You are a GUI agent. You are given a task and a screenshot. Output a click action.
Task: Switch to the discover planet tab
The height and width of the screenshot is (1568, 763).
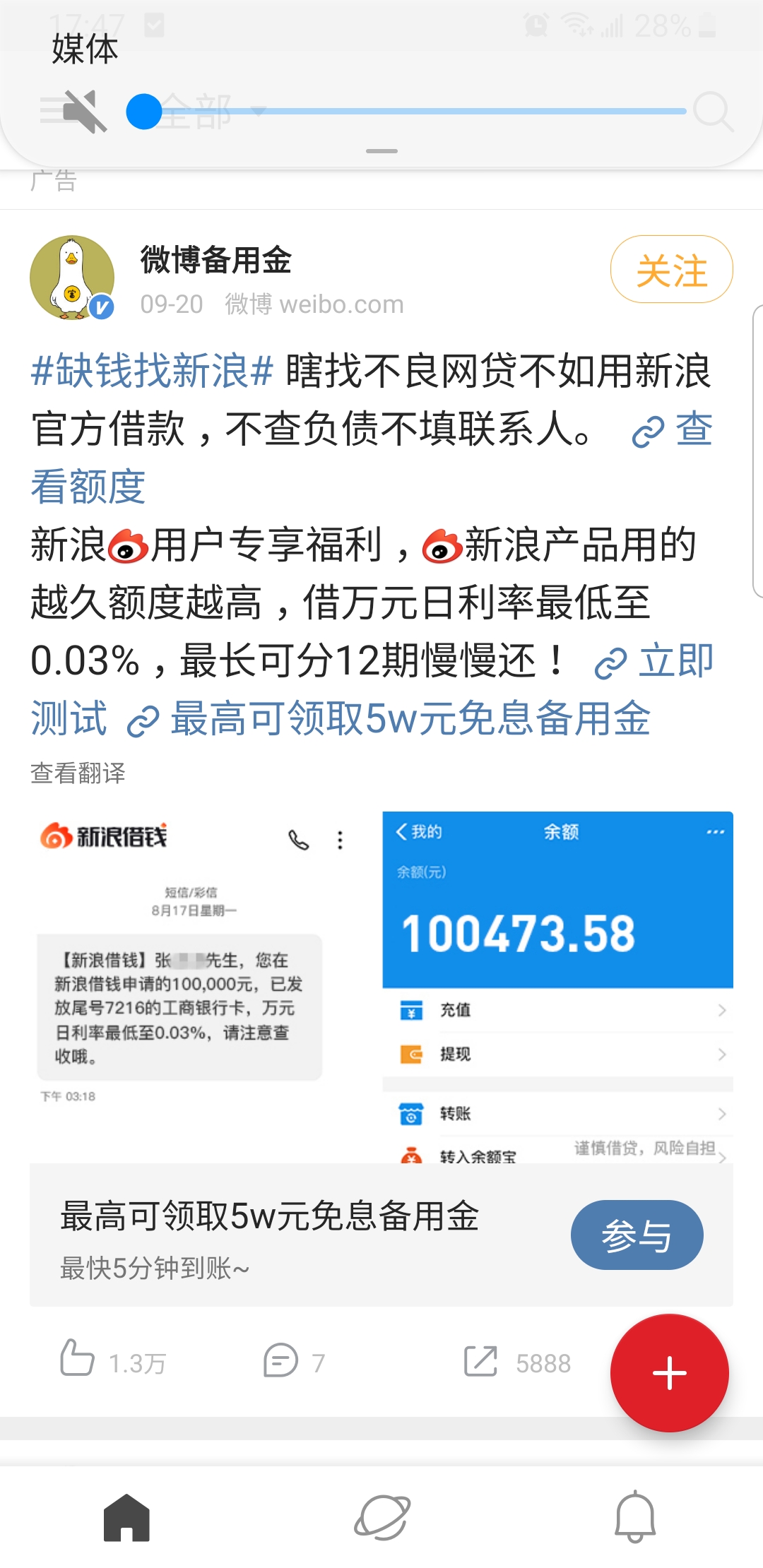382,1517
